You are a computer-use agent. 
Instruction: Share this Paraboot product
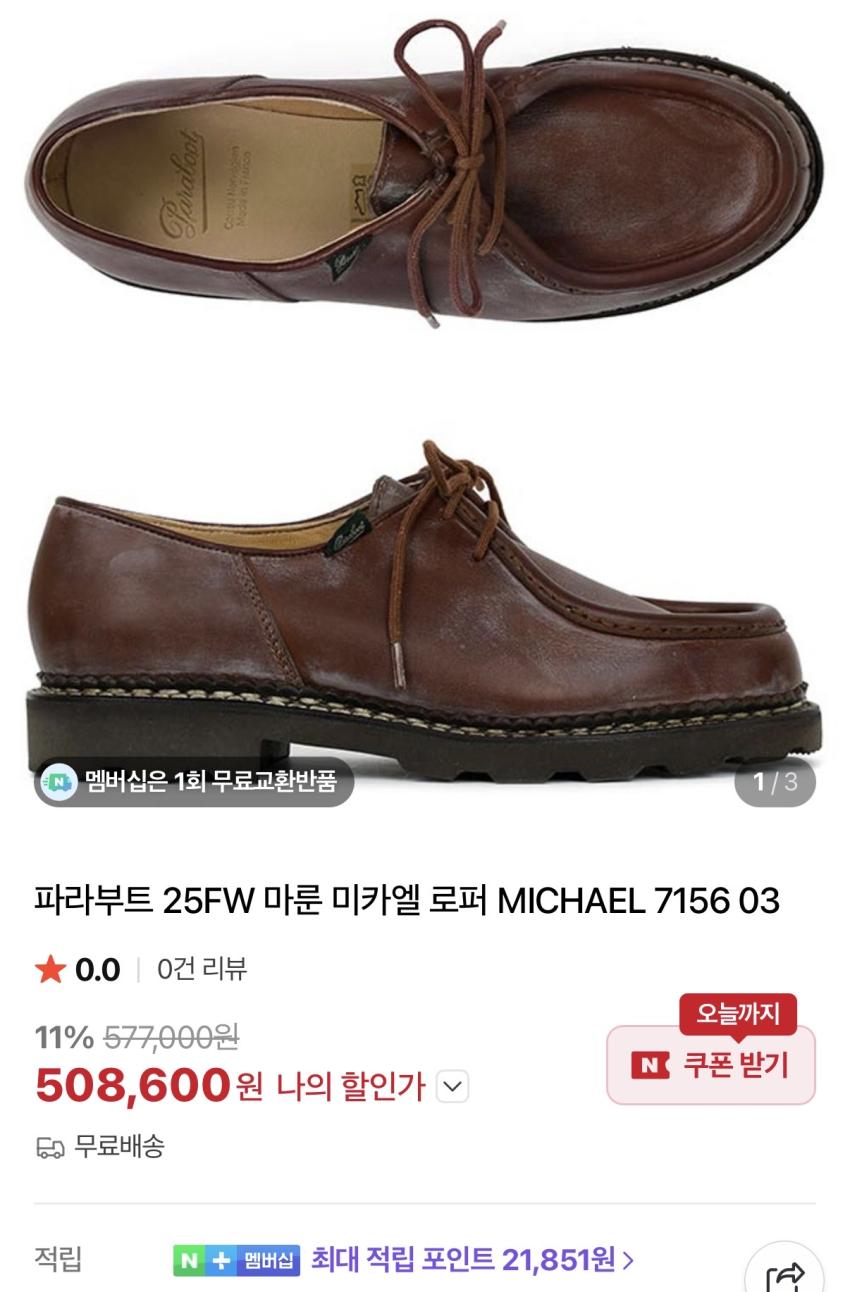coord(785,1274)
